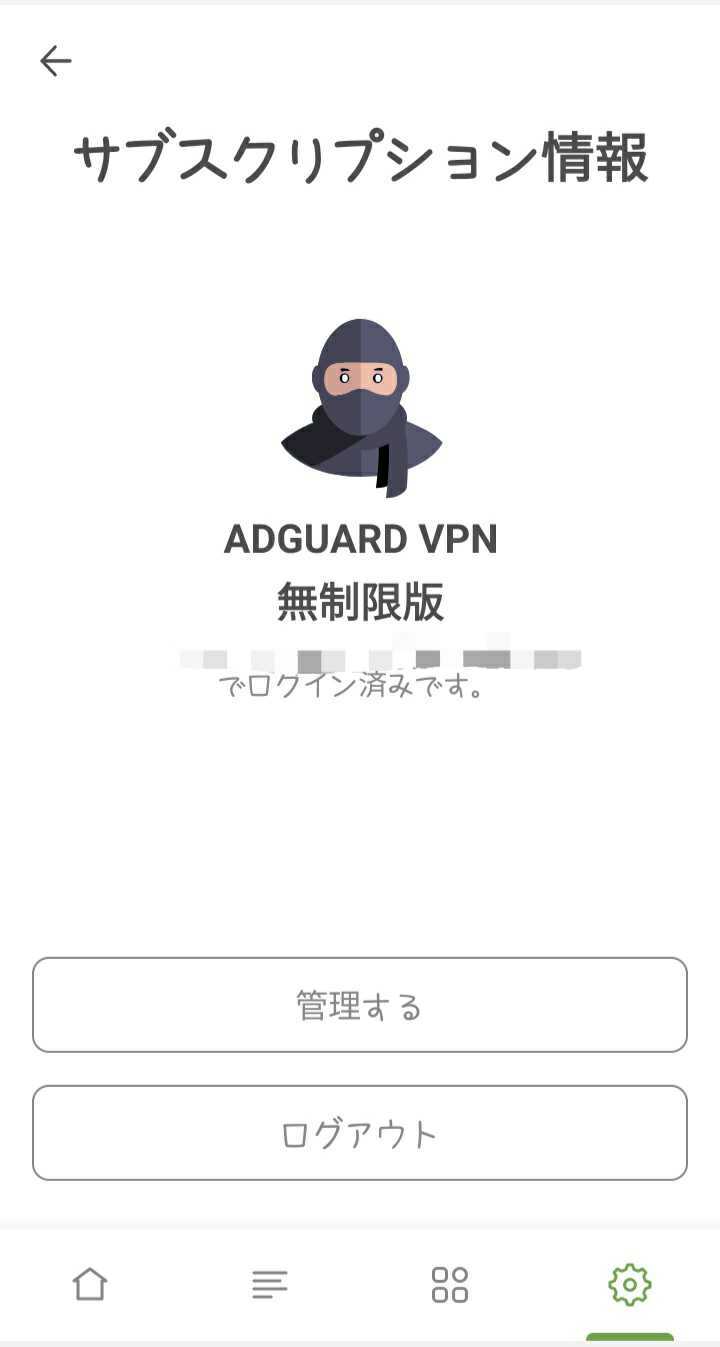Open the tab with the four-squares icon
720x1347 pixels.
[450, 1284]
